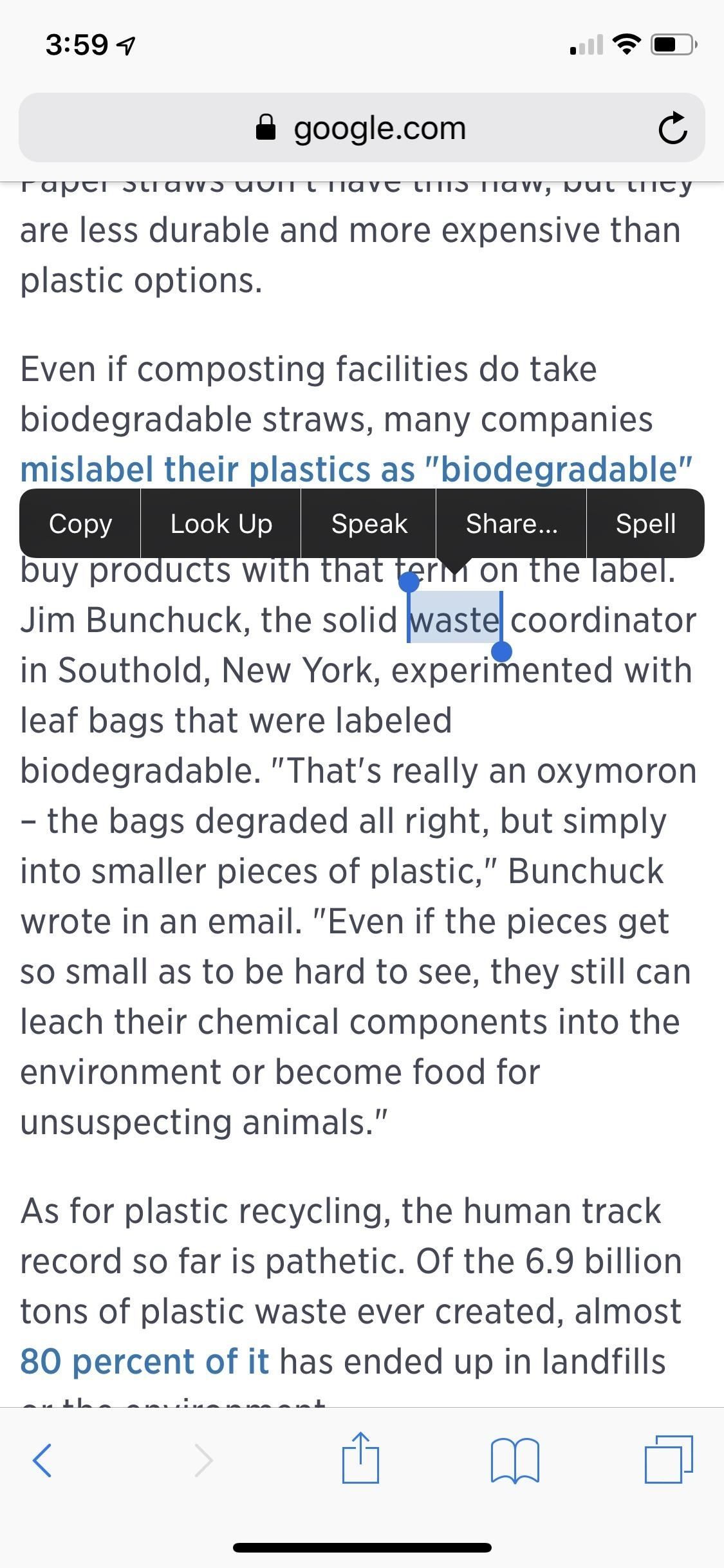The height and width of the screenshot is (1568, 724).
Task: Tap the google.com address bar
Action: (x=362, y=128)
